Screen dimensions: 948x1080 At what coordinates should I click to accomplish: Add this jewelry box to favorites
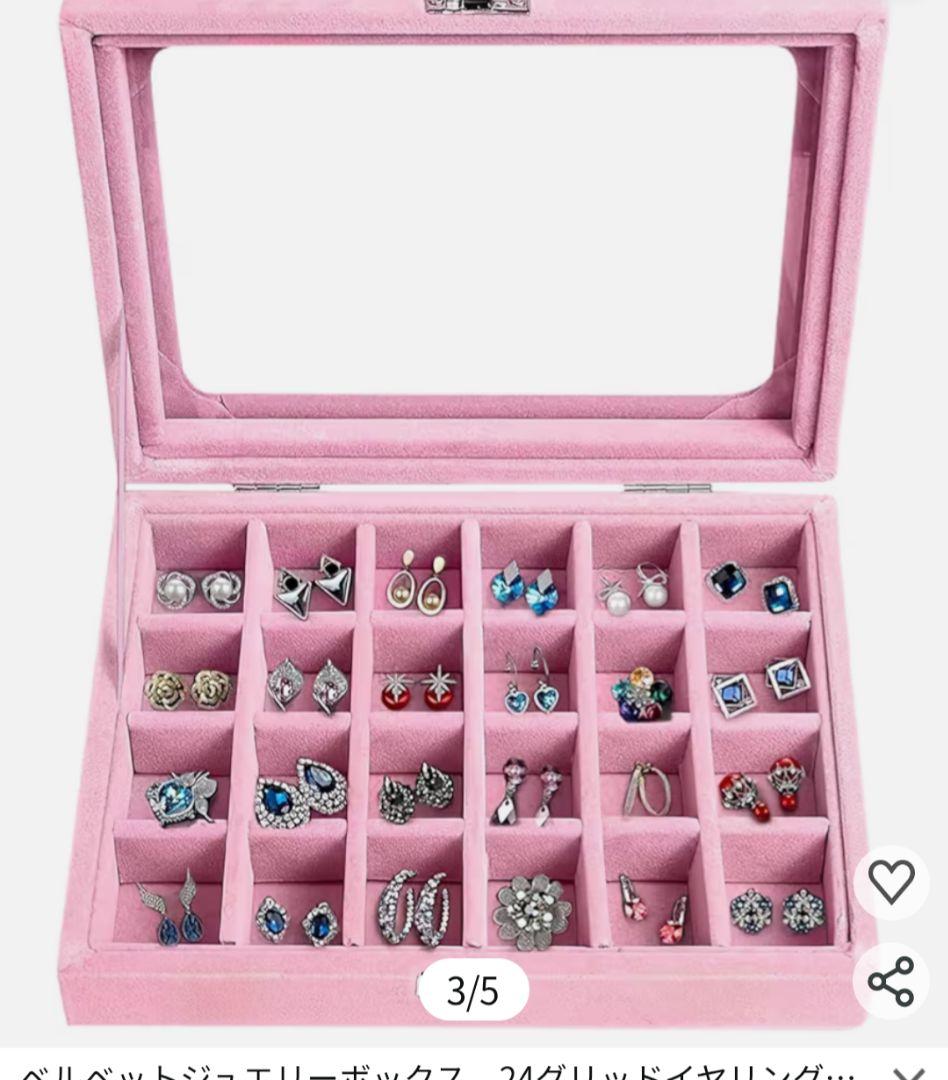tap(890, 882)
